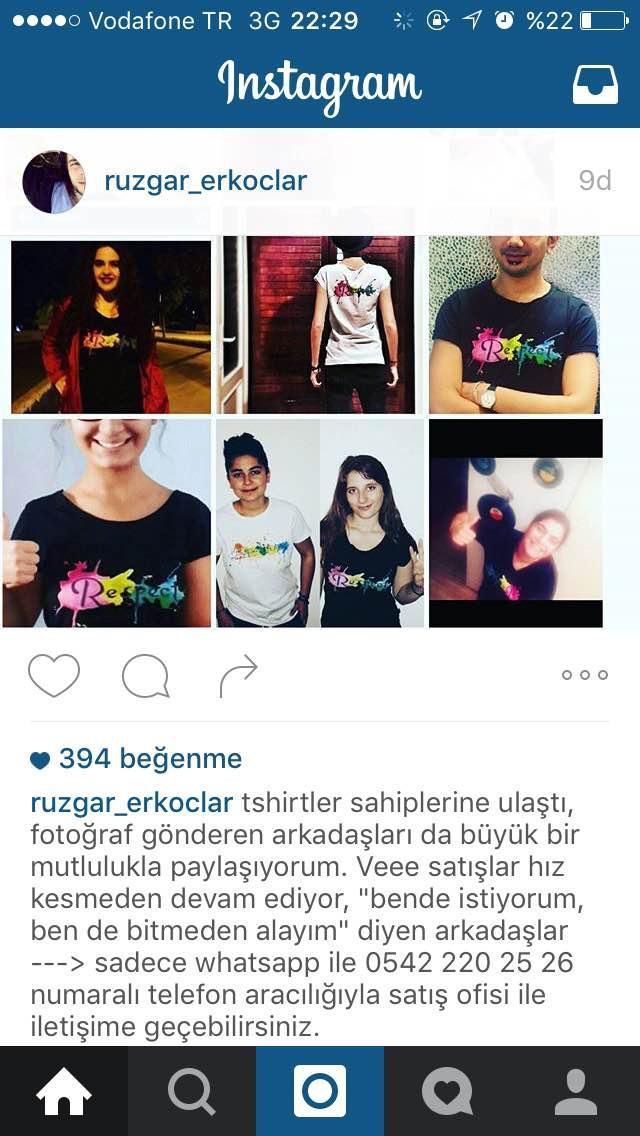Like the post with the heart icon
Viewport: 640px width, 1136px height.
(54, 675)
